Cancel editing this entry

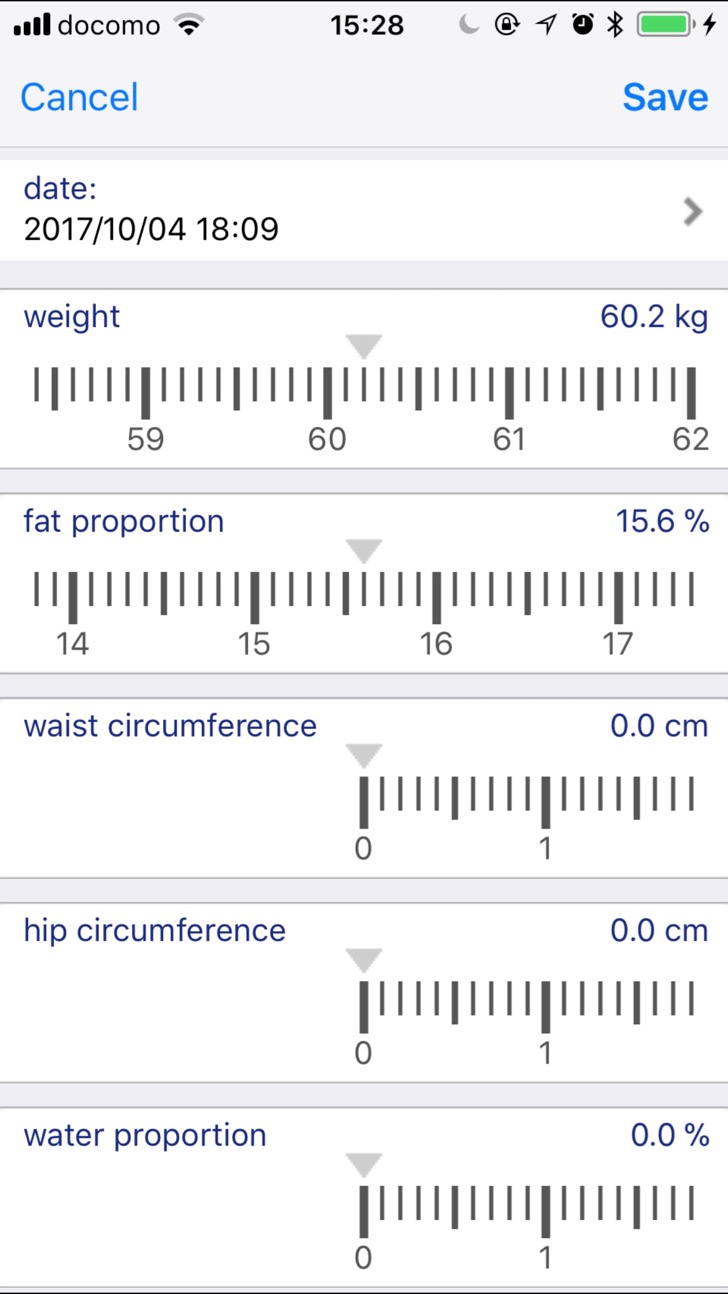pyautogui.click(x=79, y=97)
